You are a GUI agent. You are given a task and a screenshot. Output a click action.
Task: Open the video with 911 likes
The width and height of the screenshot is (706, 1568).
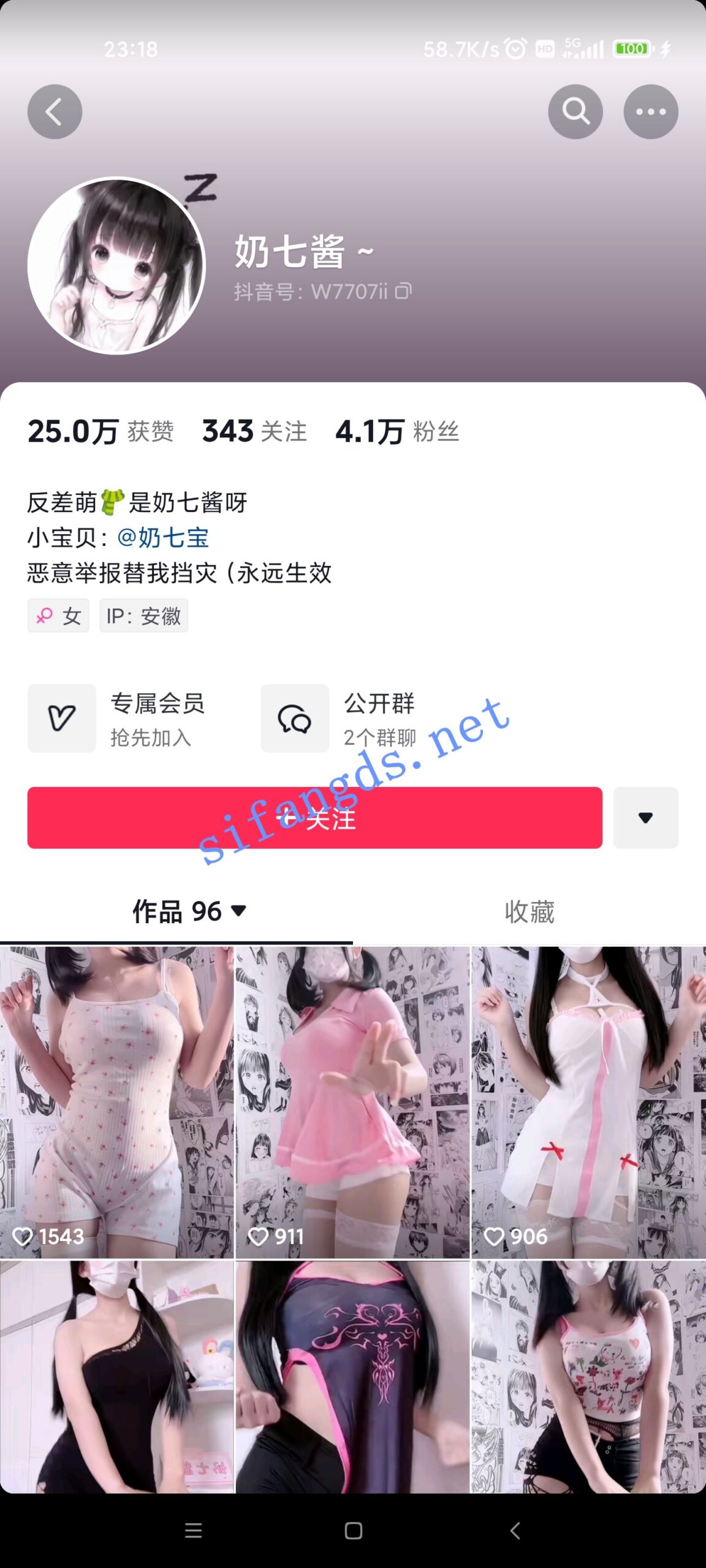352,1102
